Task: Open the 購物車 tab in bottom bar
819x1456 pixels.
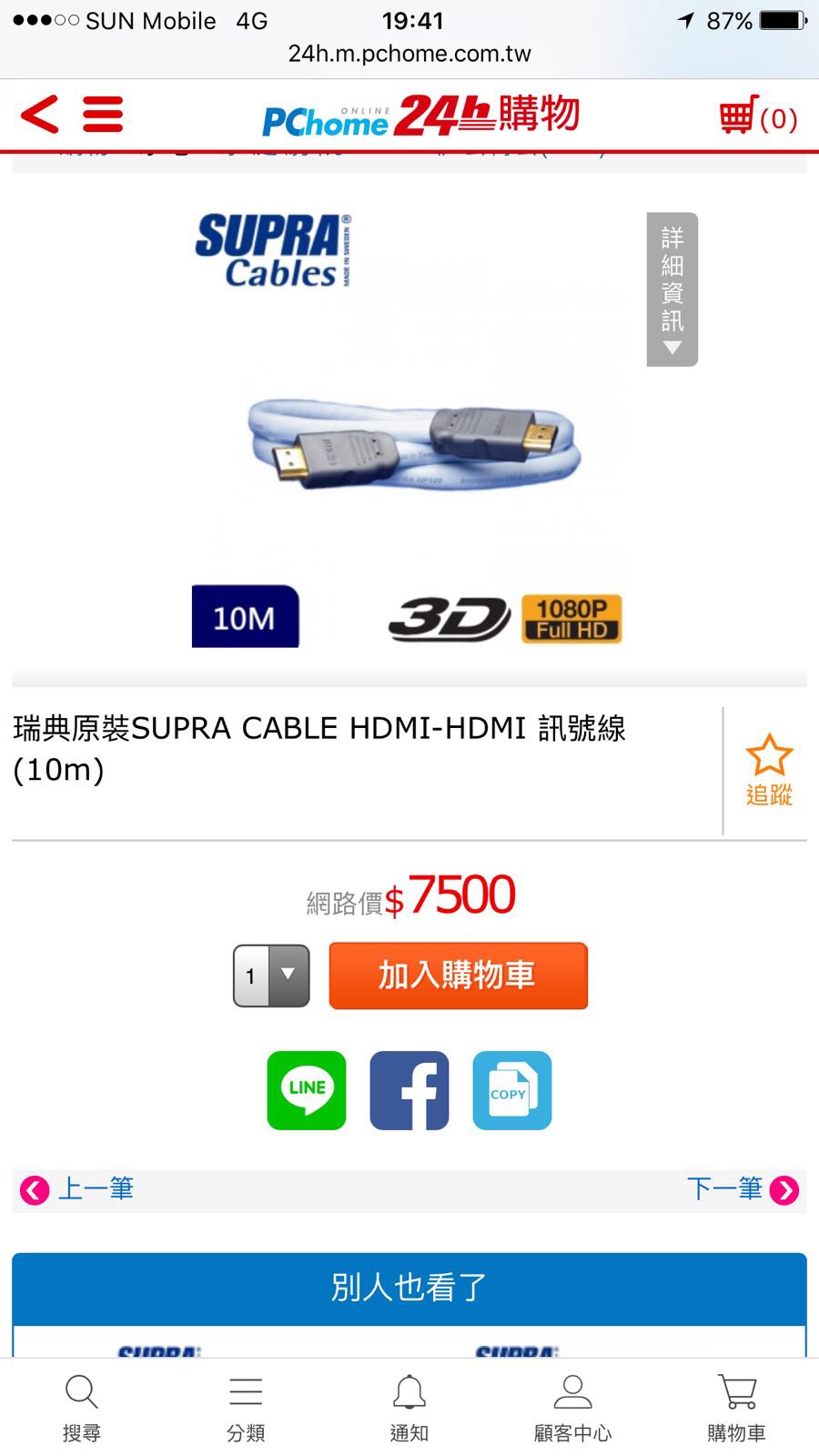Action: (x=736, y=1408)
